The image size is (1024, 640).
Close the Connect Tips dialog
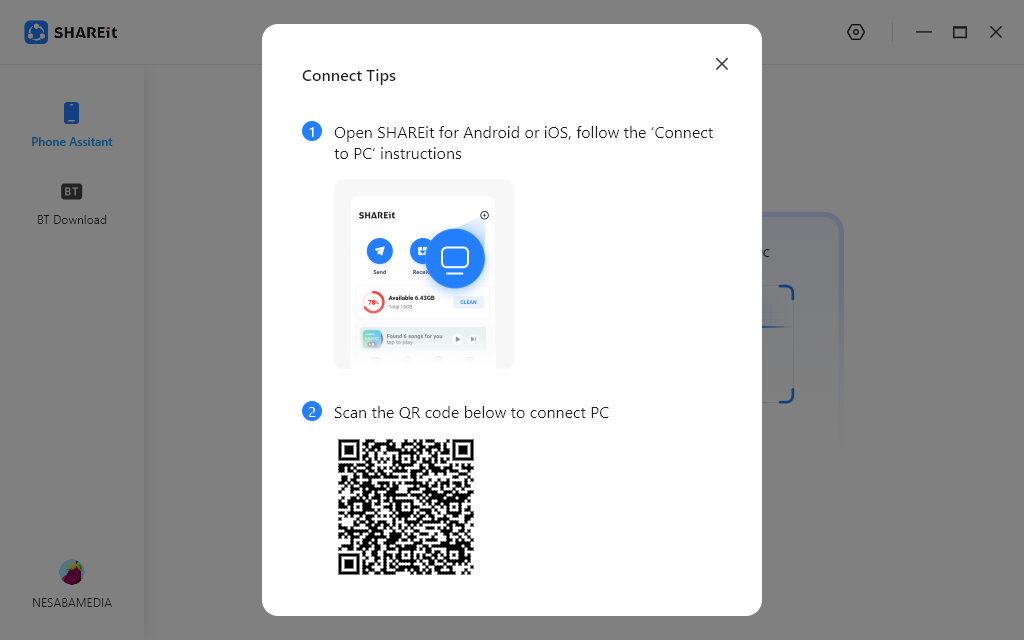(722, 64)
